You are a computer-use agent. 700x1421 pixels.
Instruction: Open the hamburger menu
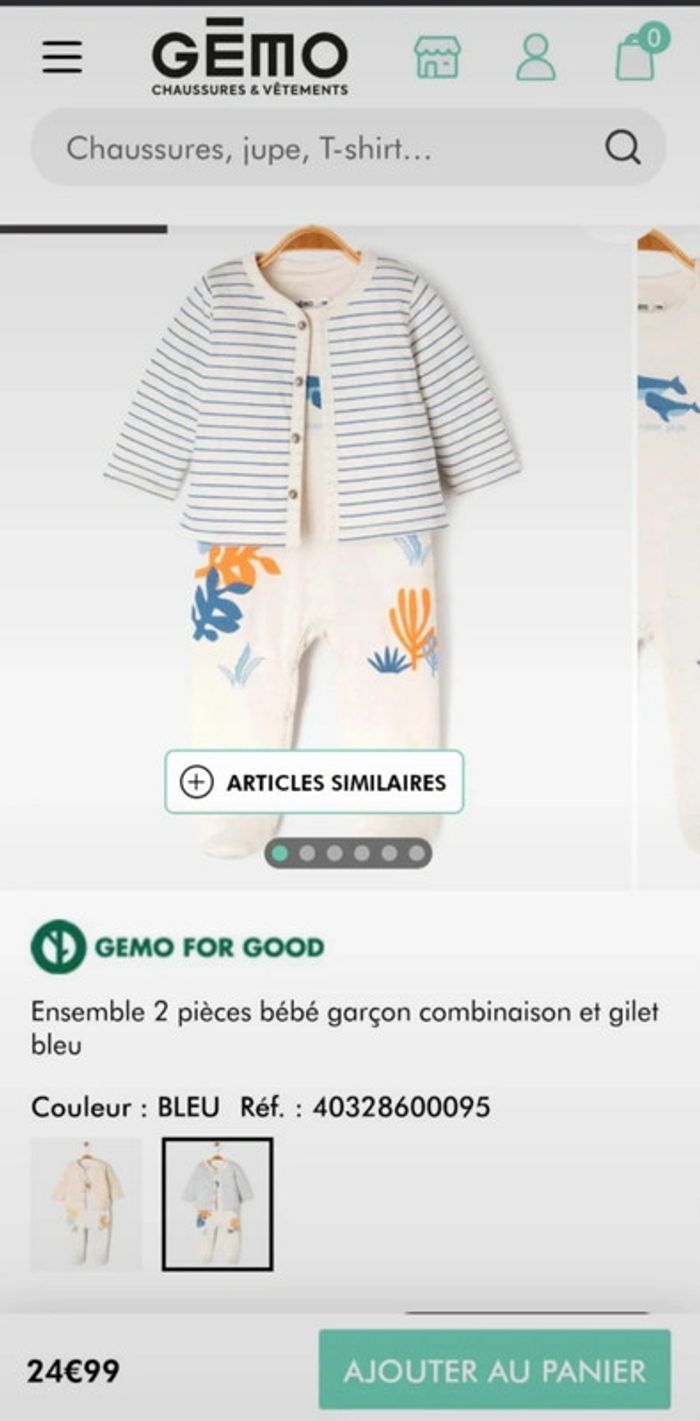pos(62,57)
